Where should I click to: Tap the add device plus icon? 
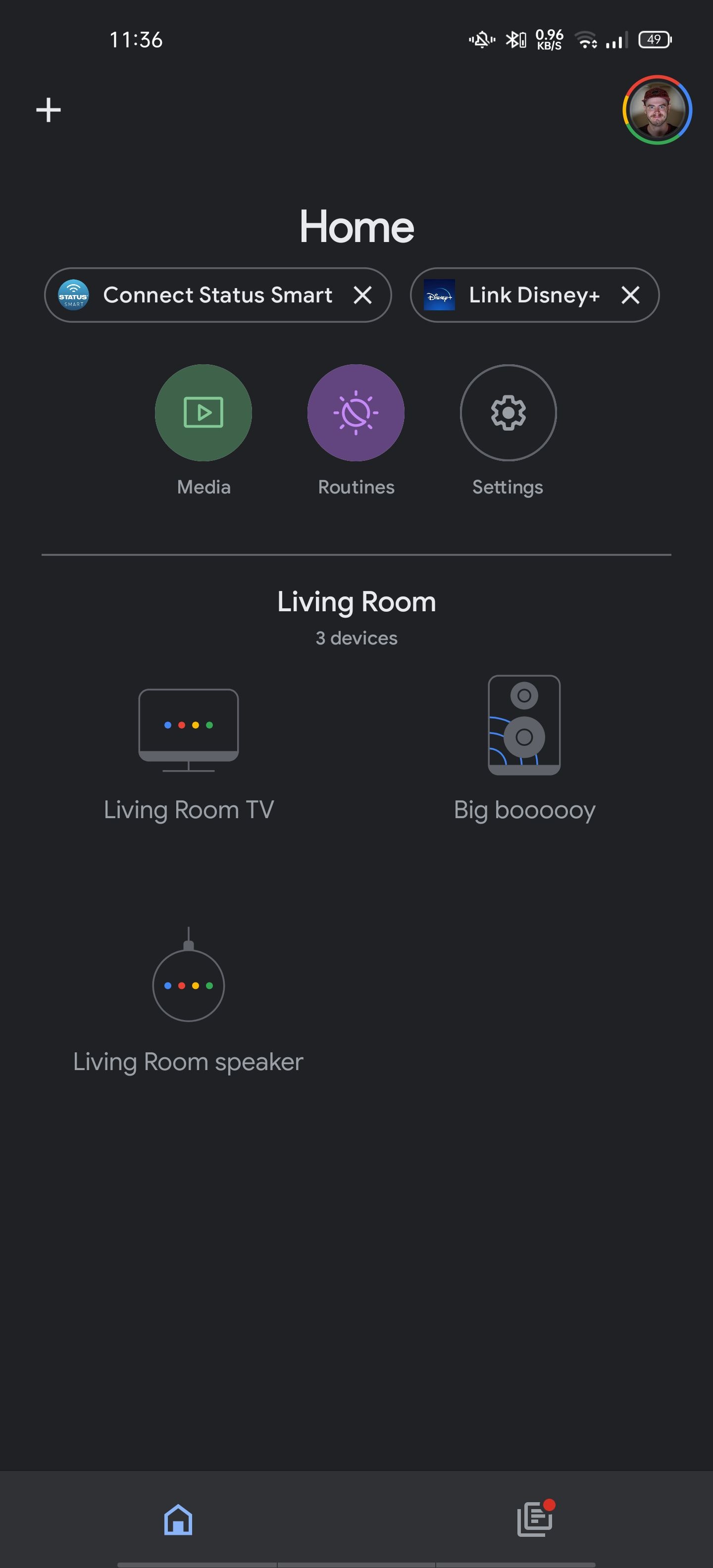pos(48,109)
